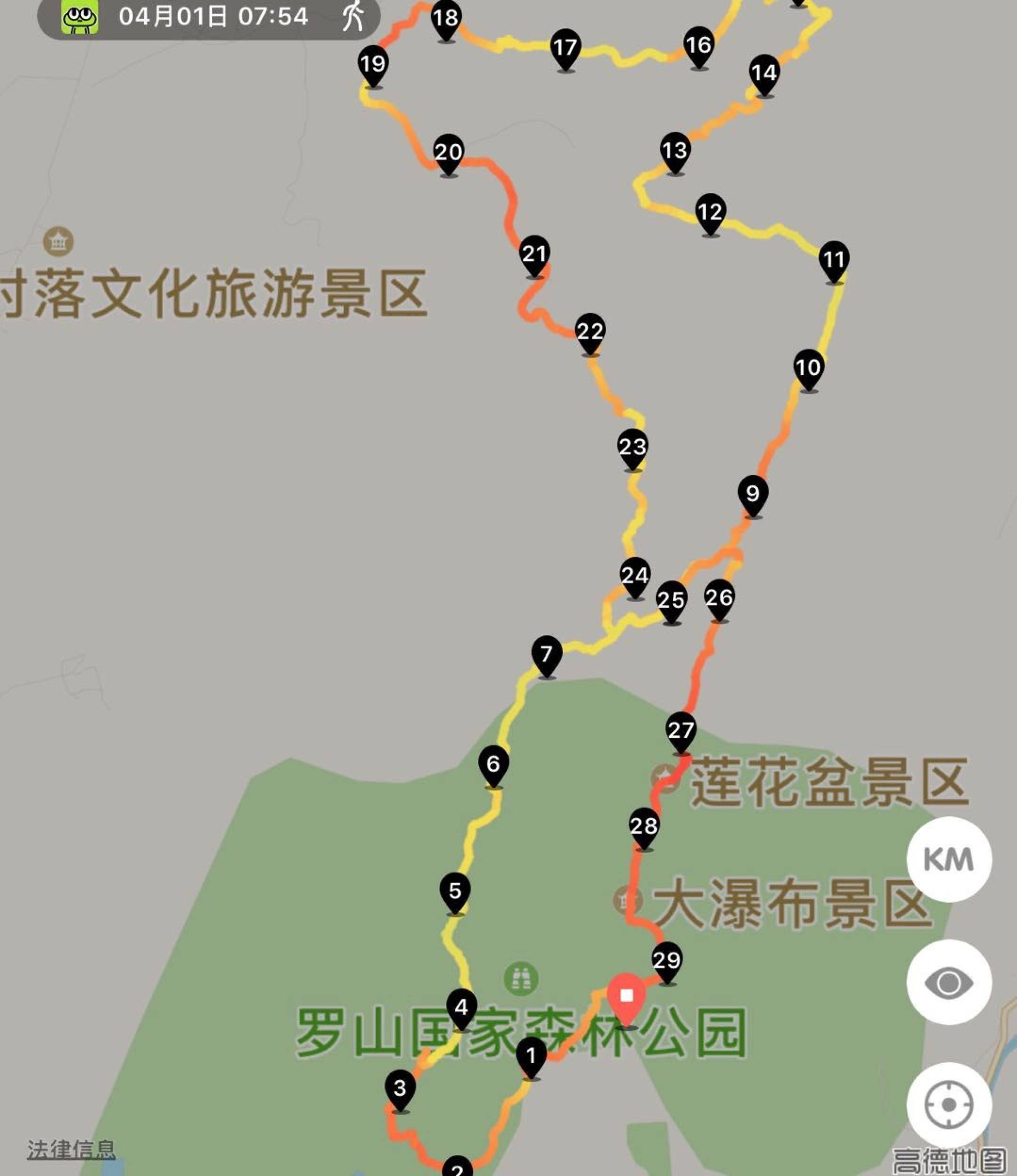
Task: Open the 法律信息 legal information link
Action: pyautogui.click(x=72, y=1149)
